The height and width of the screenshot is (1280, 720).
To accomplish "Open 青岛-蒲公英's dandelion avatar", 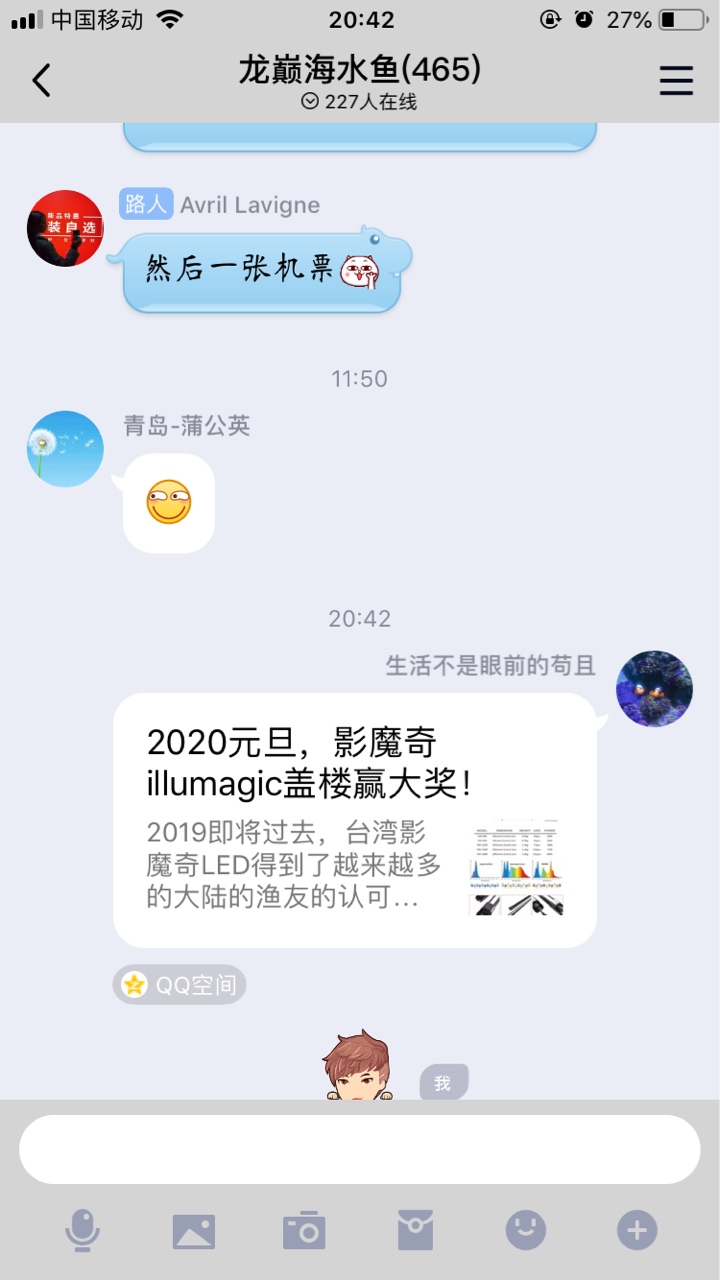I will click(x=65, y=449).
